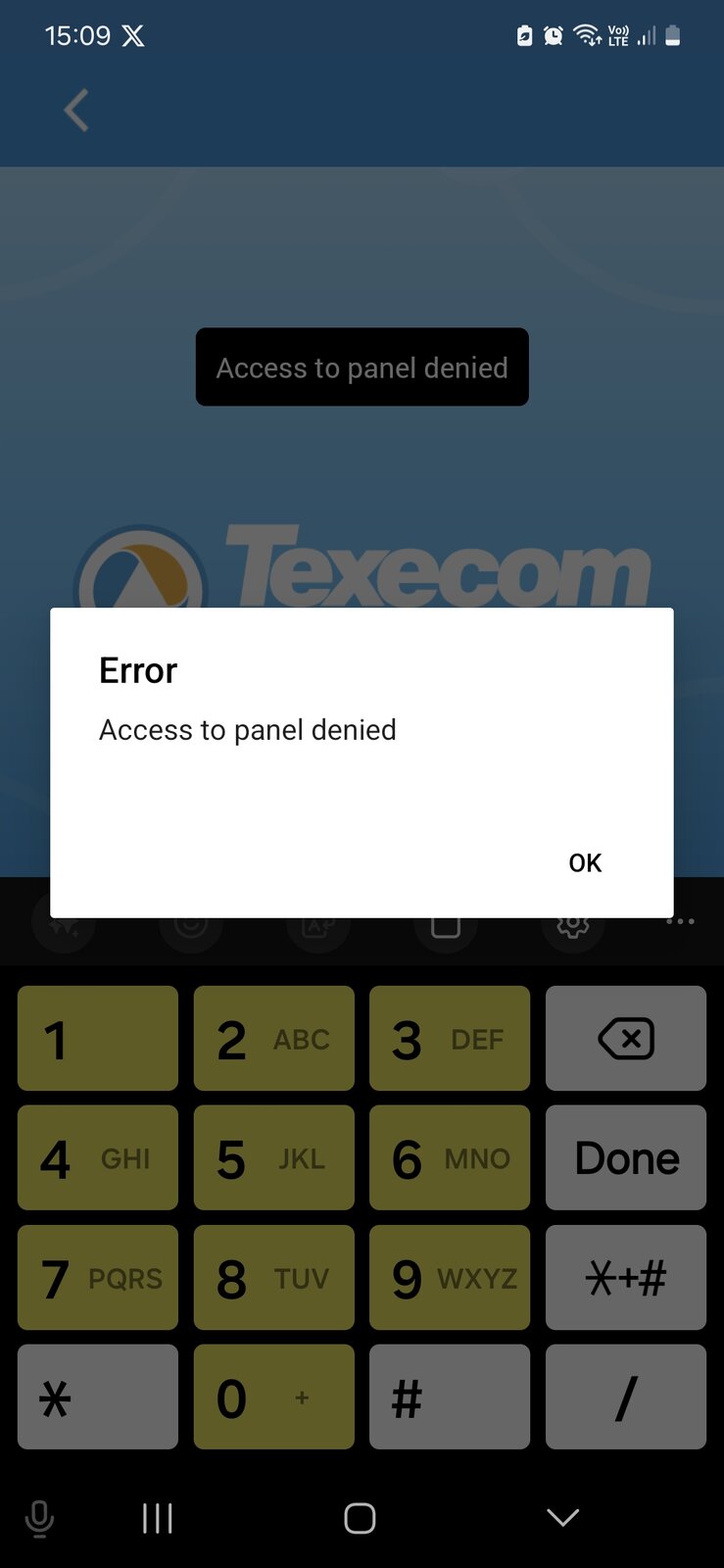The image size is (724, 1568).
Task: Enter the number 5 on the keypad
Action: coord(273,1158)
